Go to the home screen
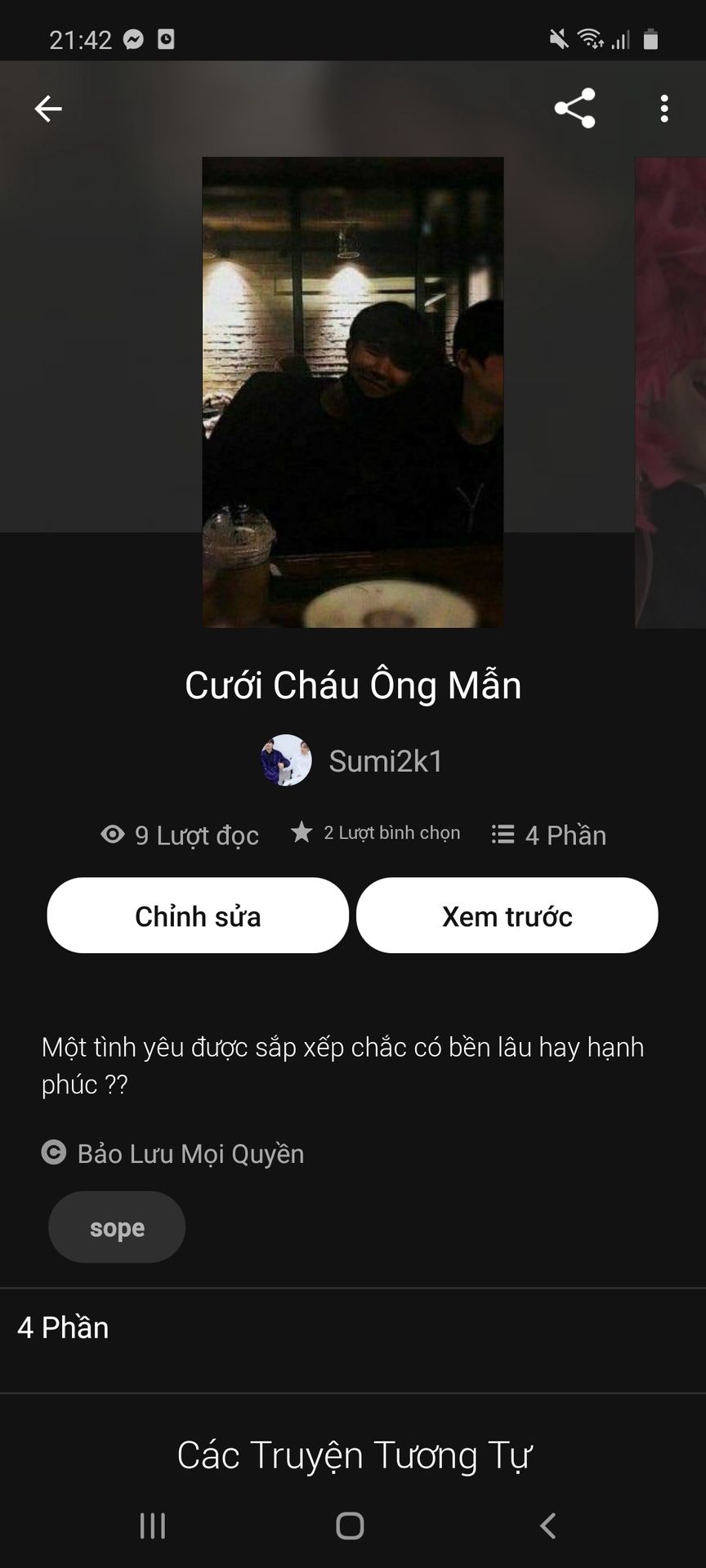The height and width of the screenshot is (1568, 706). click(x=350, y=1525)
